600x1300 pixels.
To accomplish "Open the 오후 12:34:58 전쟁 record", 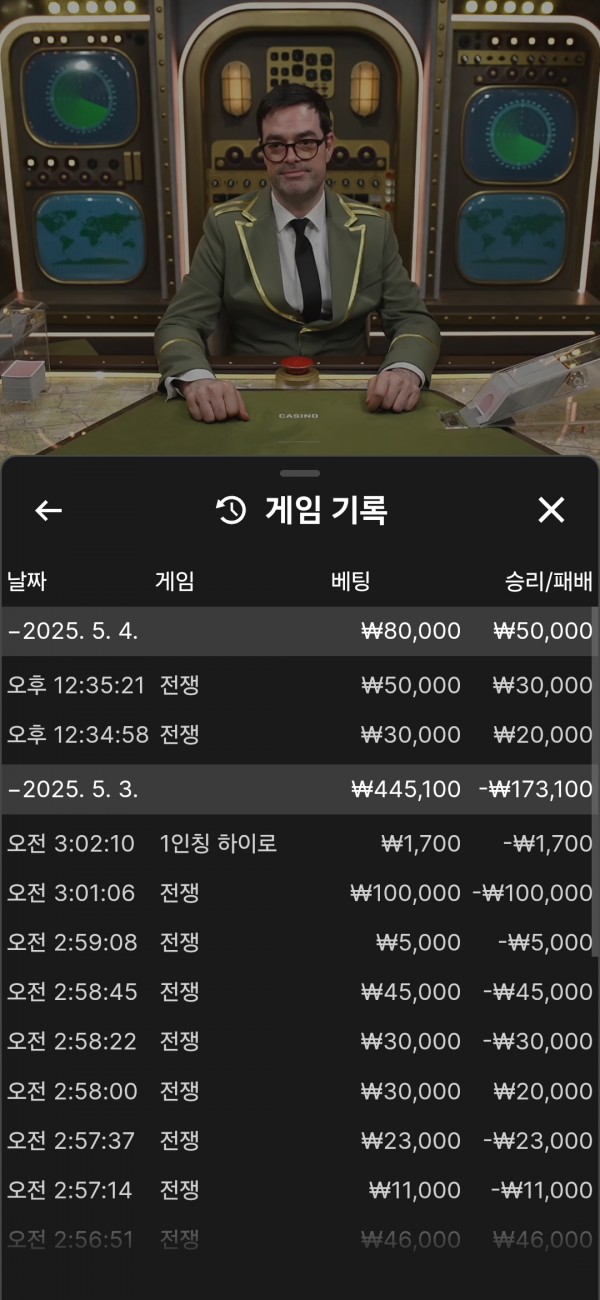I will pos(299,735).
